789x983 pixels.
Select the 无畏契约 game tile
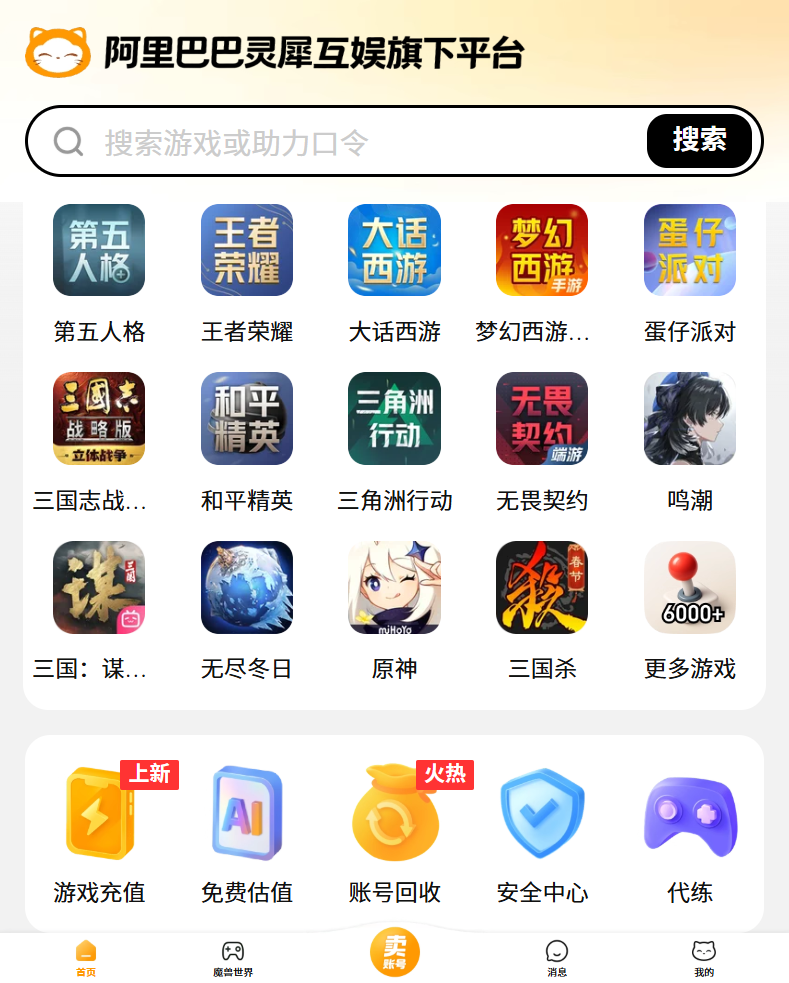tap(542, 419)
